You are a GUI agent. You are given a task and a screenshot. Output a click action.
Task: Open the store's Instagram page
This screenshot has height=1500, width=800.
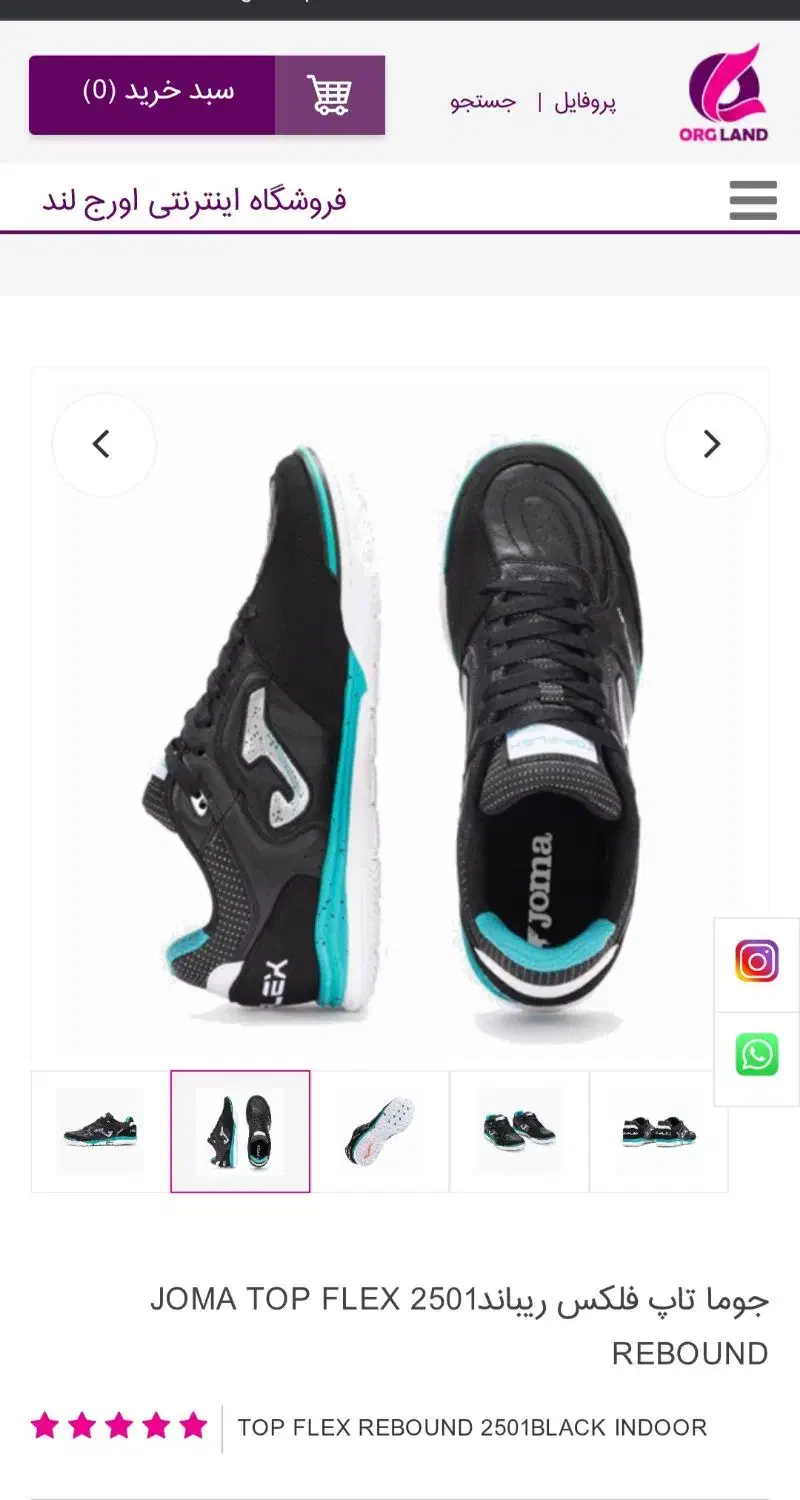click(757, 962)
